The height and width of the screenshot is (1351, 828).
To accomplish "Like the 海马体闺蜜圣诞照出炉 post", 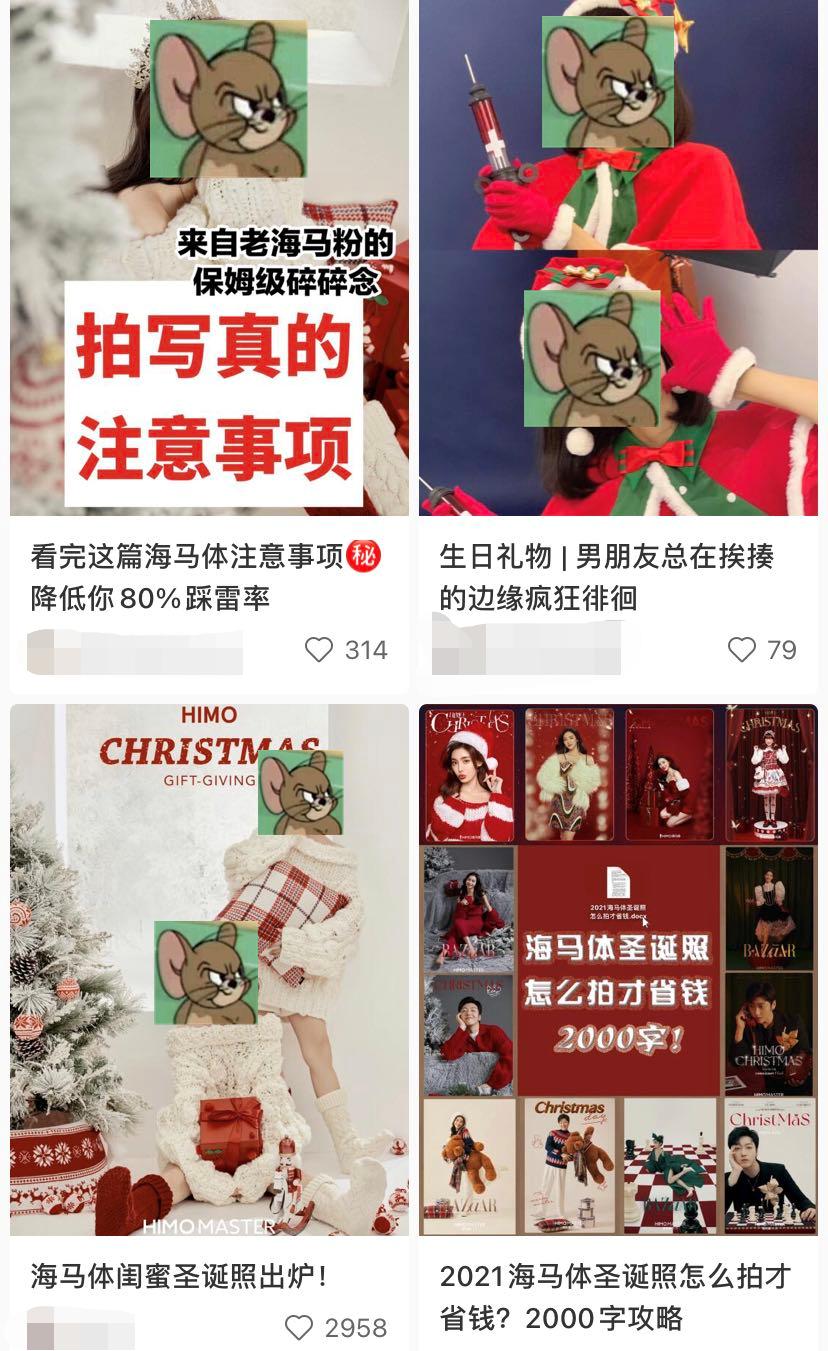I will [x=299, y=1327].
